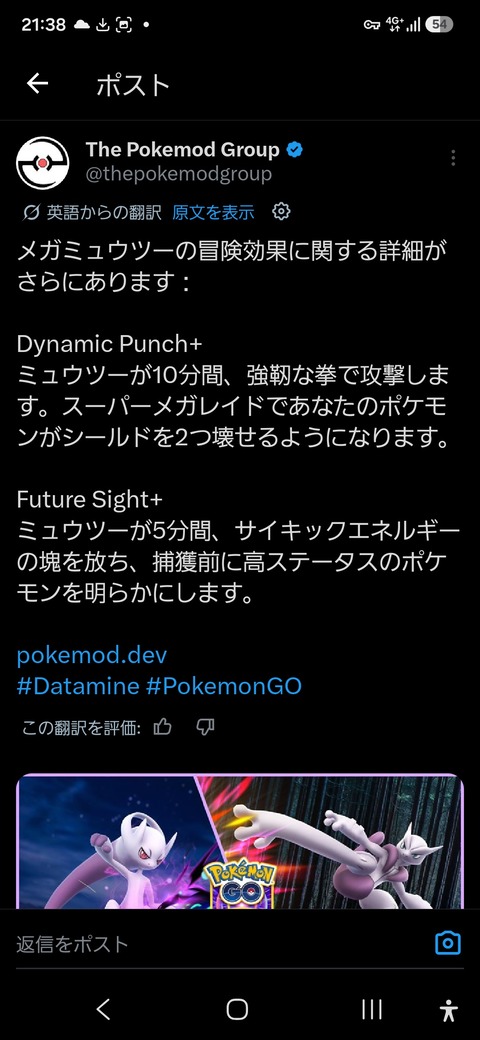Rate translation with thumbs up
The height and width of the screenshot is (1040, 480).
[162, 728]
